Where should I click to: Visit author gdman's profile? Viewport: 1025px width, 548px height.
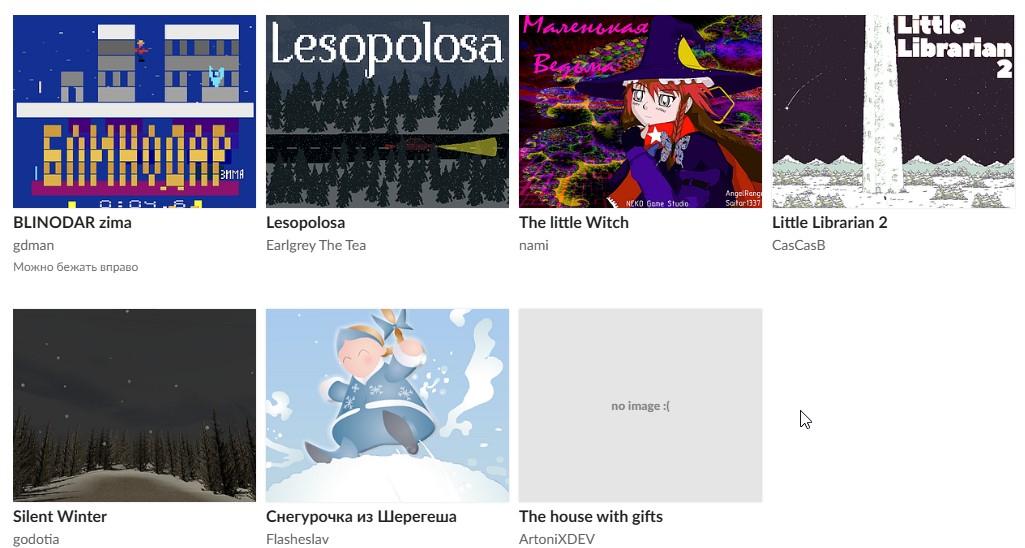tap(33, 246)
